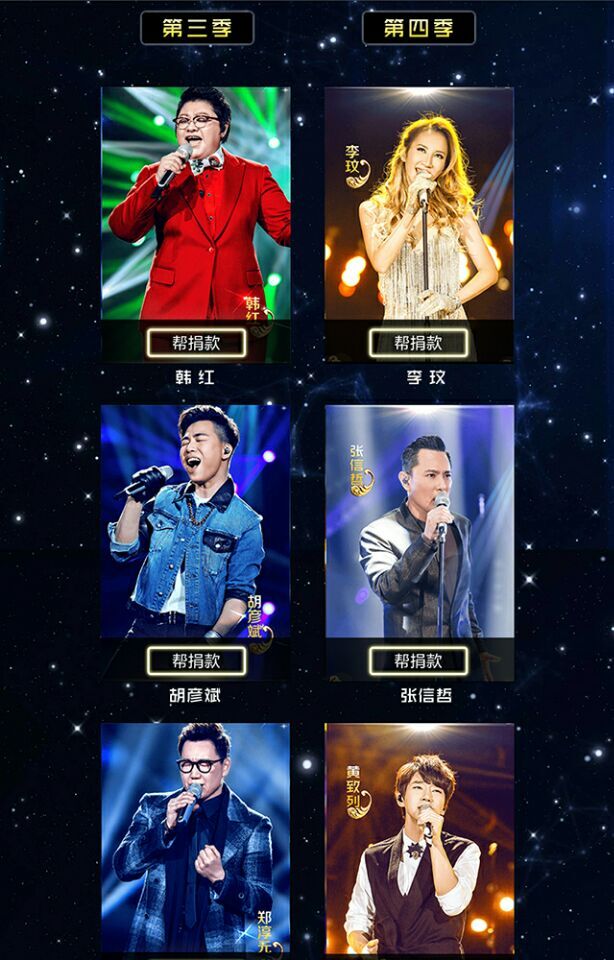Donate for 李玟 via 帮捐款
The image size is (614, 960).
[418, 343]
